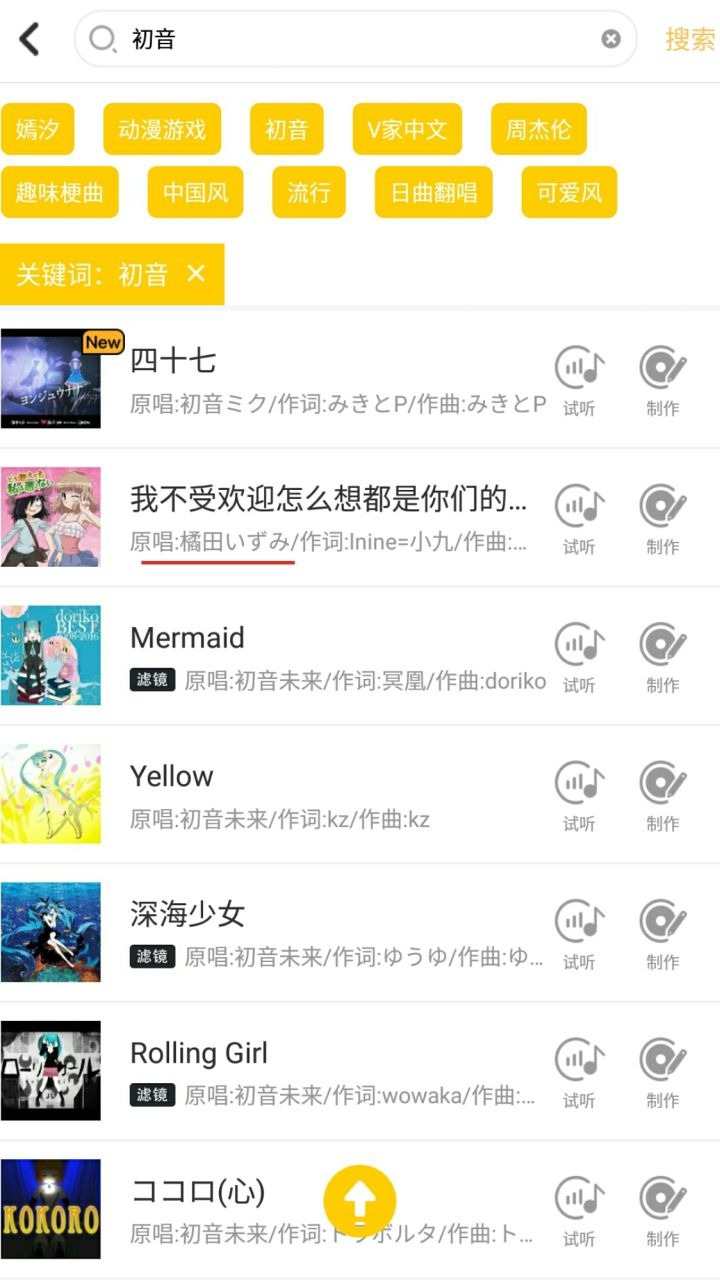720x1281 pixels.
Task: Select the 周杰伦 tag chip
Action: point(538,129)
